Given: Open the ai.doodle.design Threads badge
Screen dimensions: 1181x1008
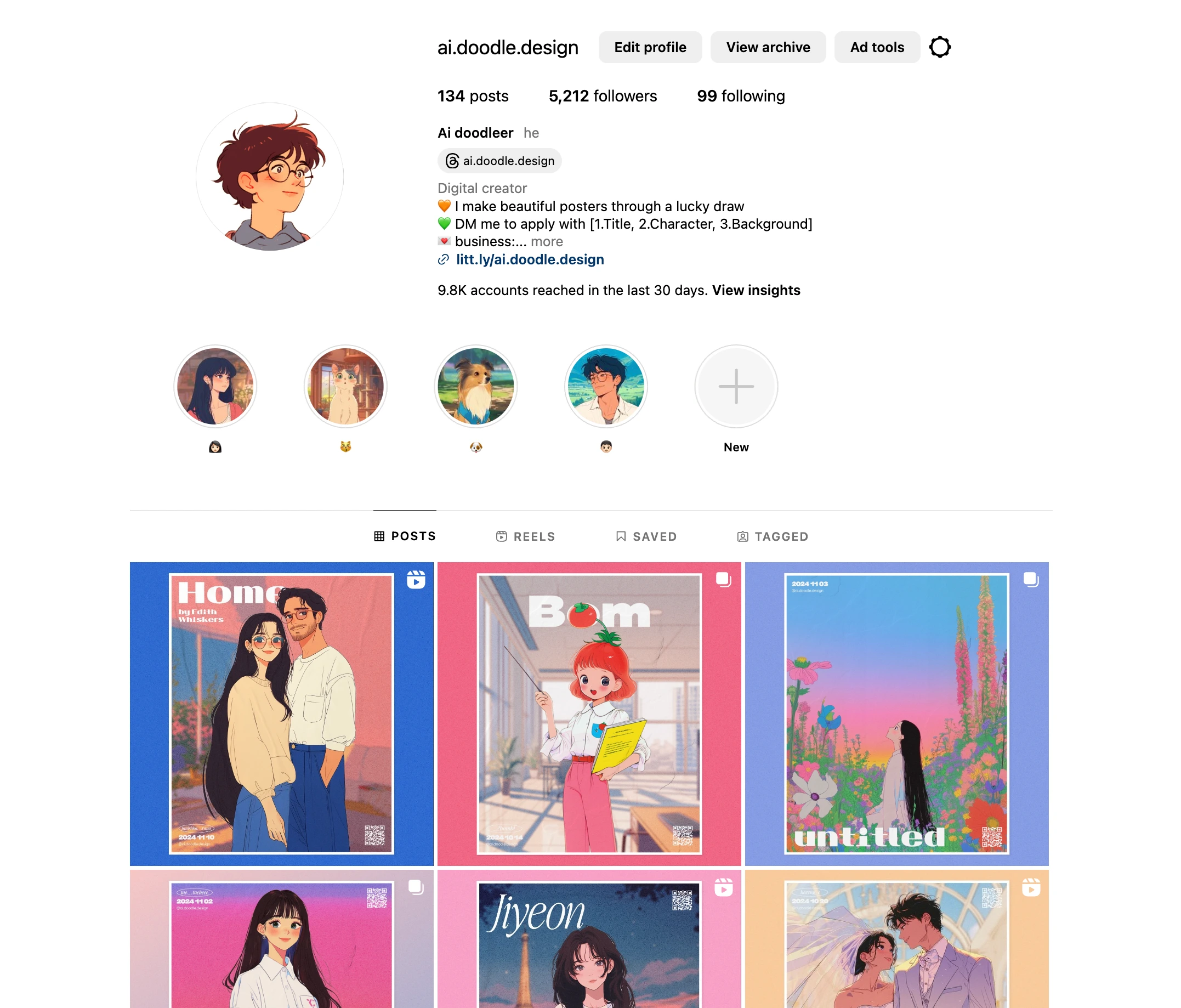Looking at the screenshot, I should coord(500,161).
